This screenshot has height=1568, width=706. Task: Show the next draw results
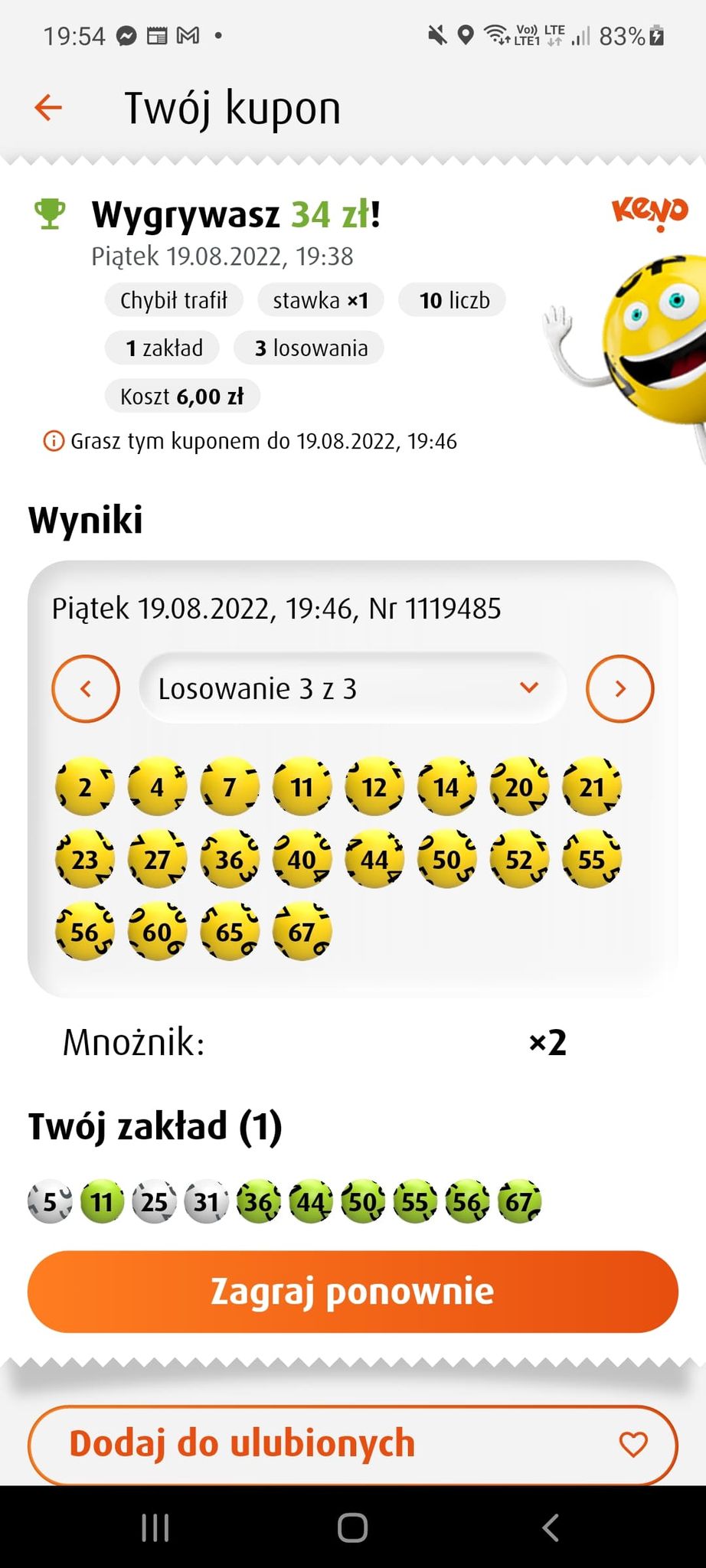619,688
